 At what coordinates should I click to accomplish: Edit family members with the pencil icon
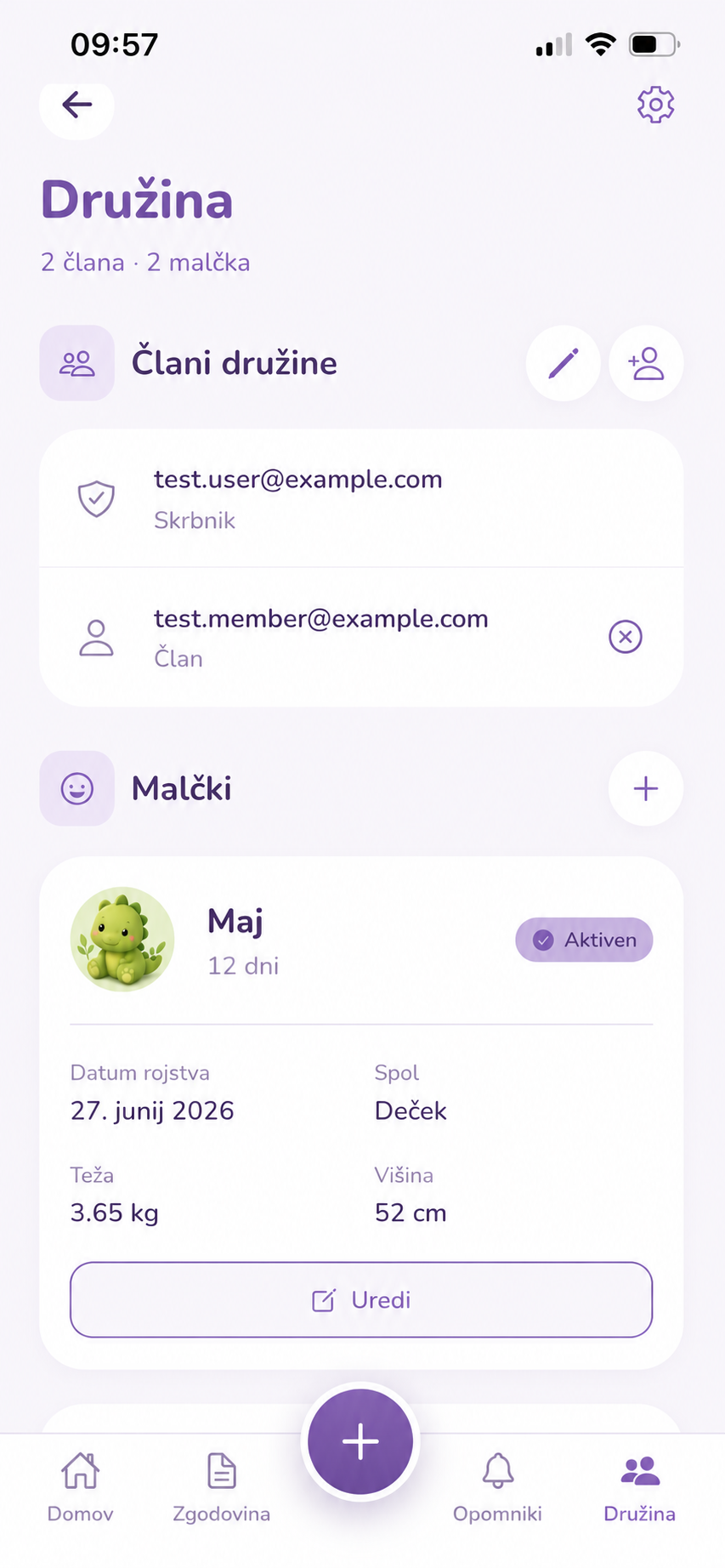point(563,363)
